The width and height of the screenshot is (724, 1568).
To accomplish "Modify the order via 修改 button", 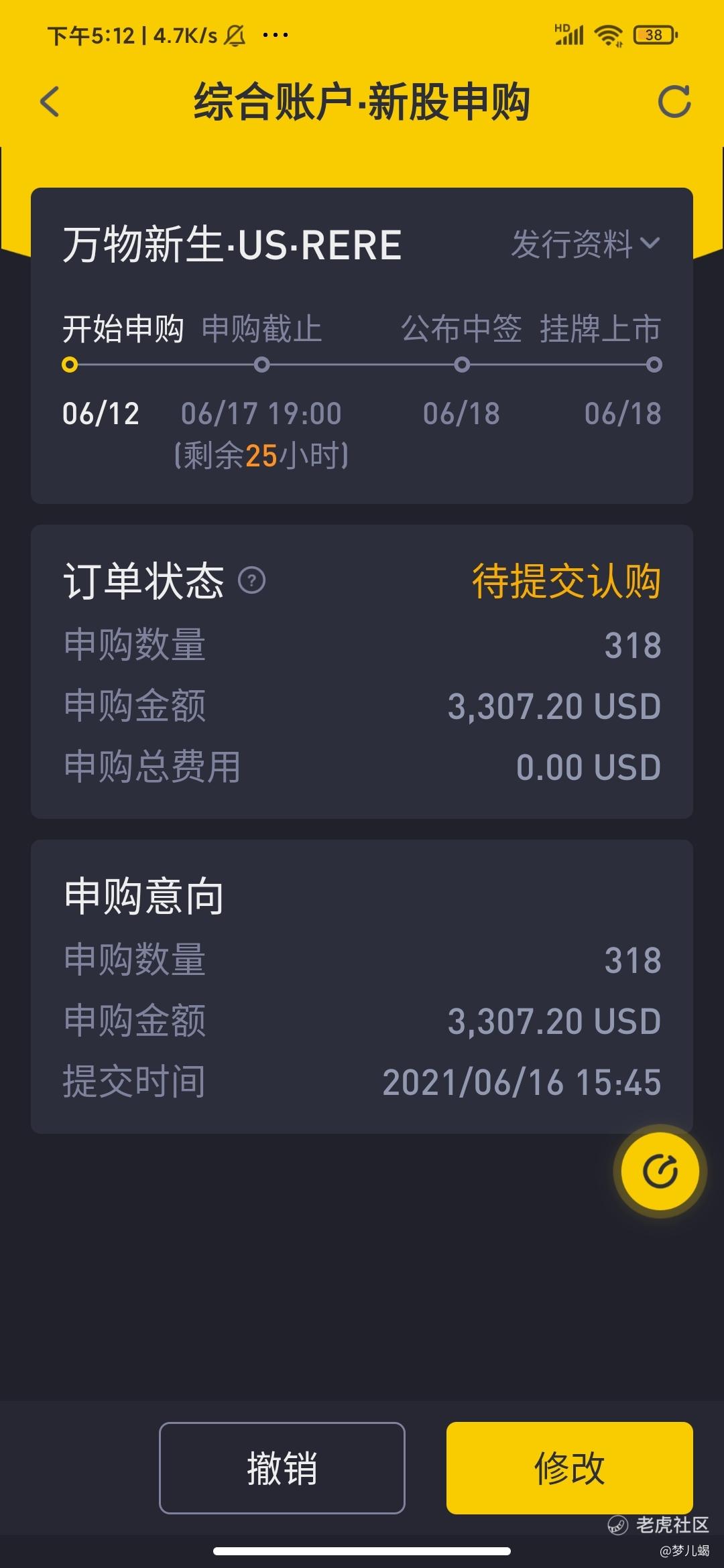I will 569,1467.
